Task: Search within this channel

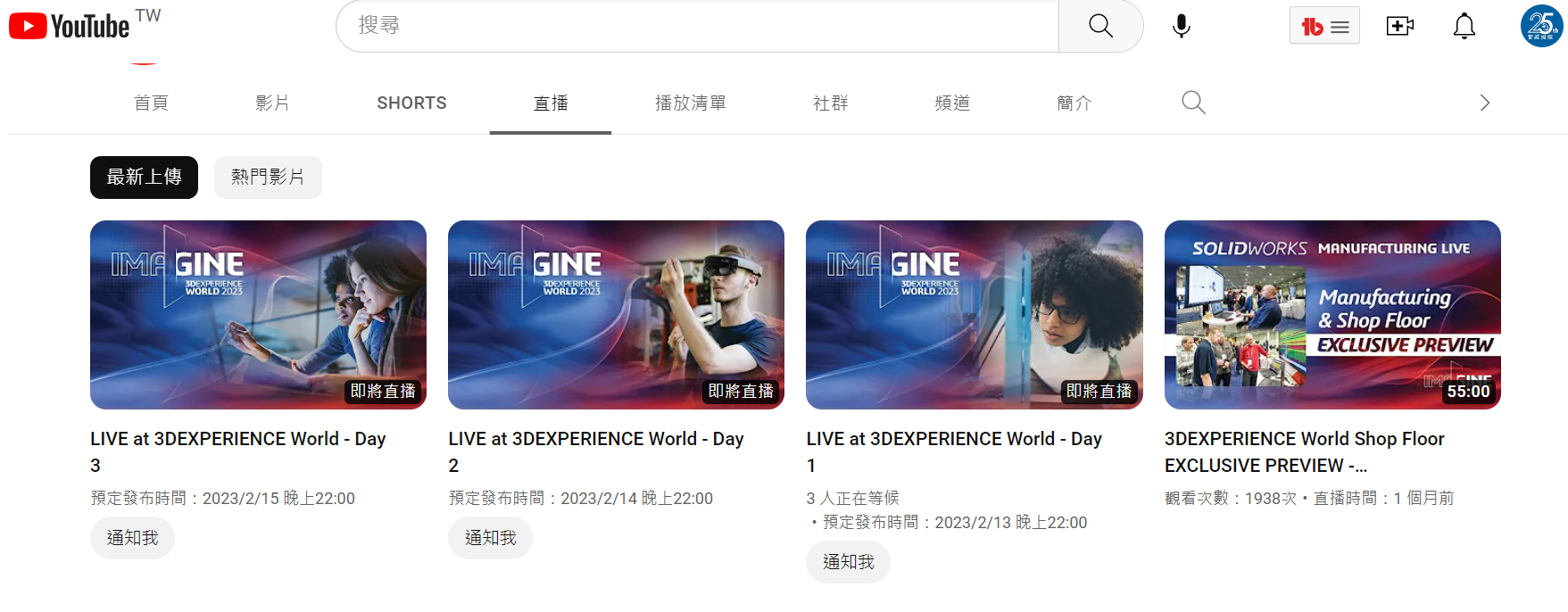Action: click(x=1193, y=103)
